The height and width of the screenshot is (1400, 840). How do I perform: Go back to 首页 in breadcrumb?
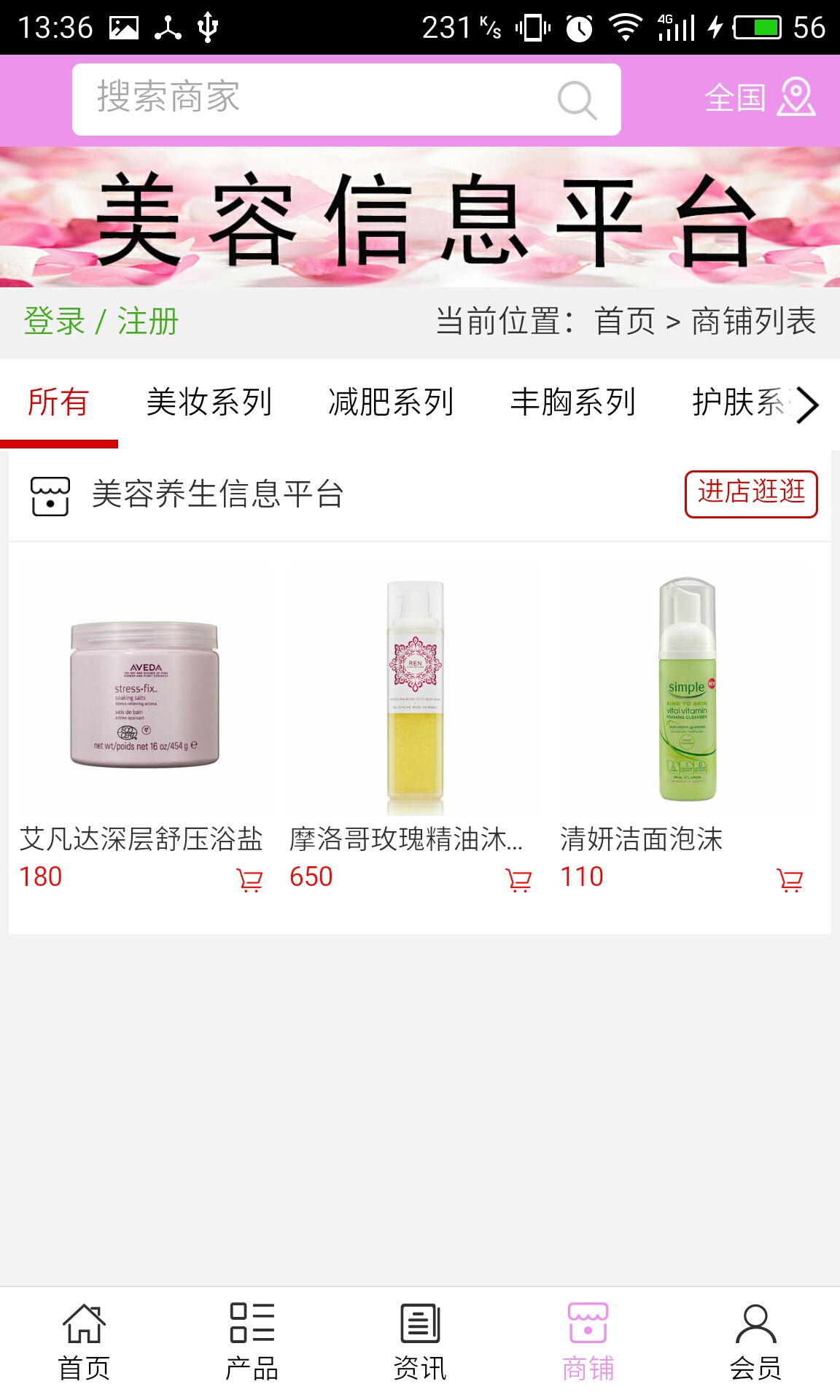point(625,322)
